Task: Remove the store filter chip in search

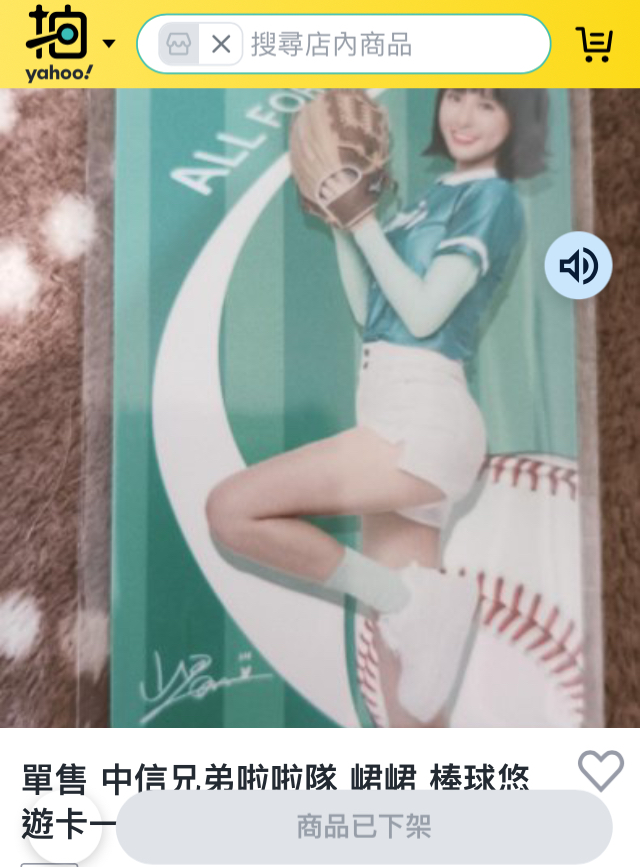Action: pos(221,44)
